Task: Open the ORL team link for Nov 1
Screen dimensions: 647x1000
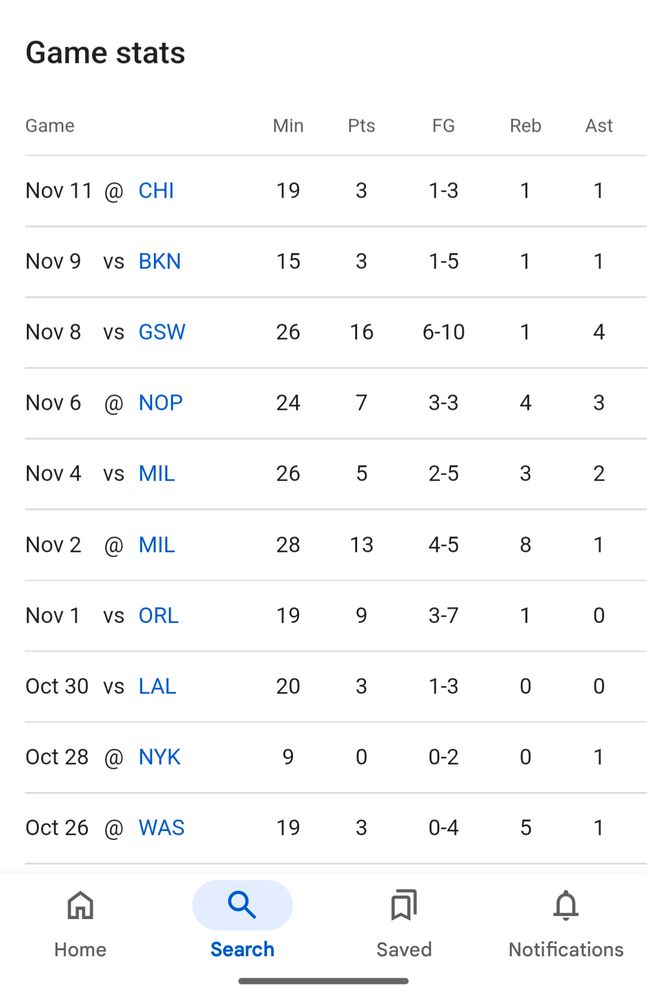Action: tap(159, 616)
